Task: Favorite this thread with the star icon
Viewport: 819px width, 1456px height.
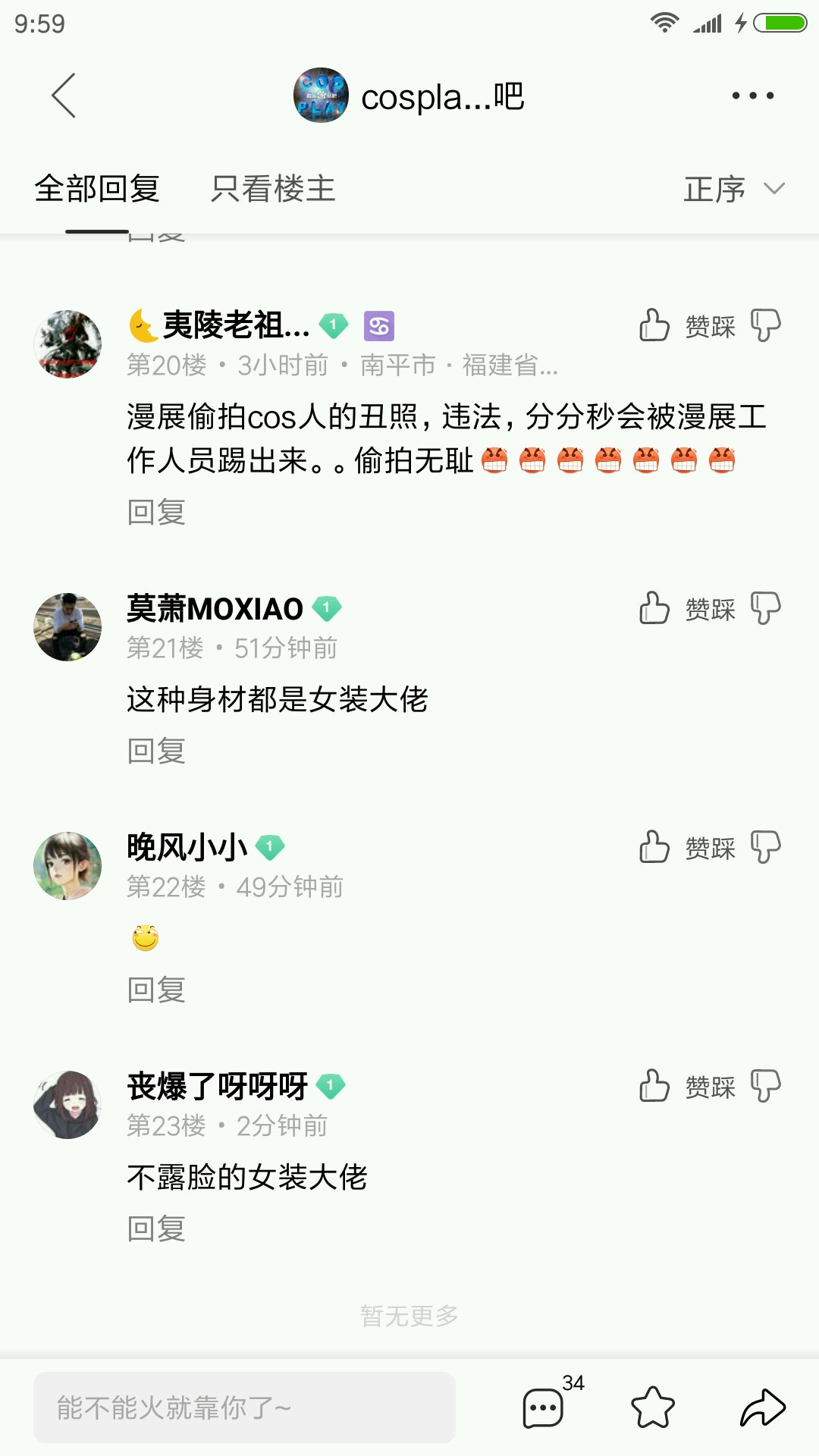Action: point(653,1407)
